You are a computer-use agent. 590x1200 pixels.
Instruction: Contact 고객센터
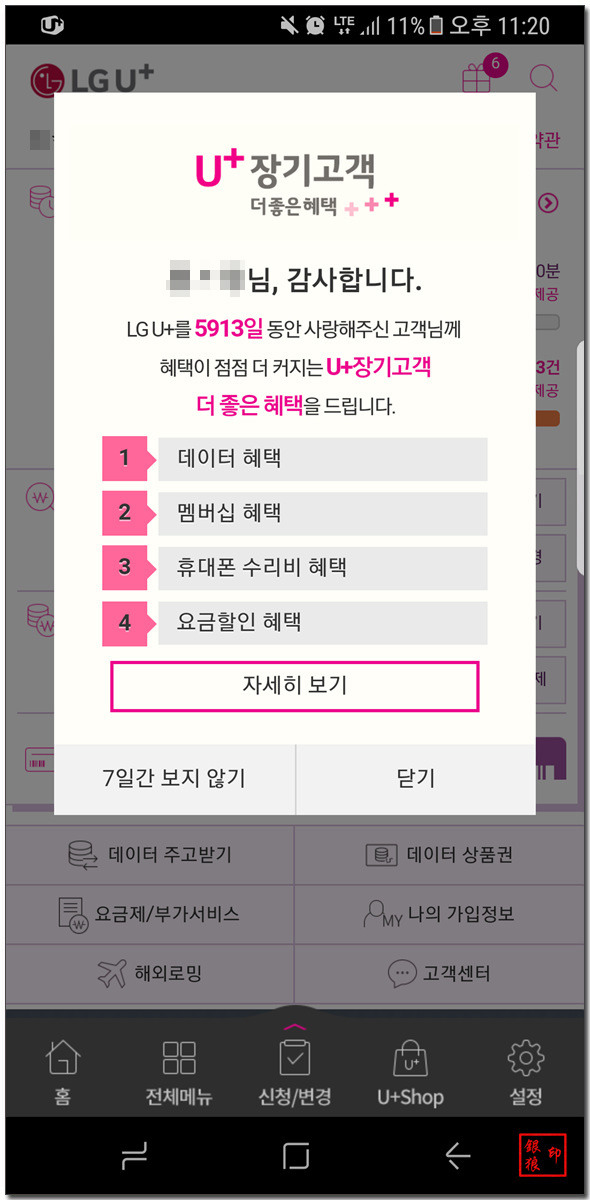click(440, 973)
